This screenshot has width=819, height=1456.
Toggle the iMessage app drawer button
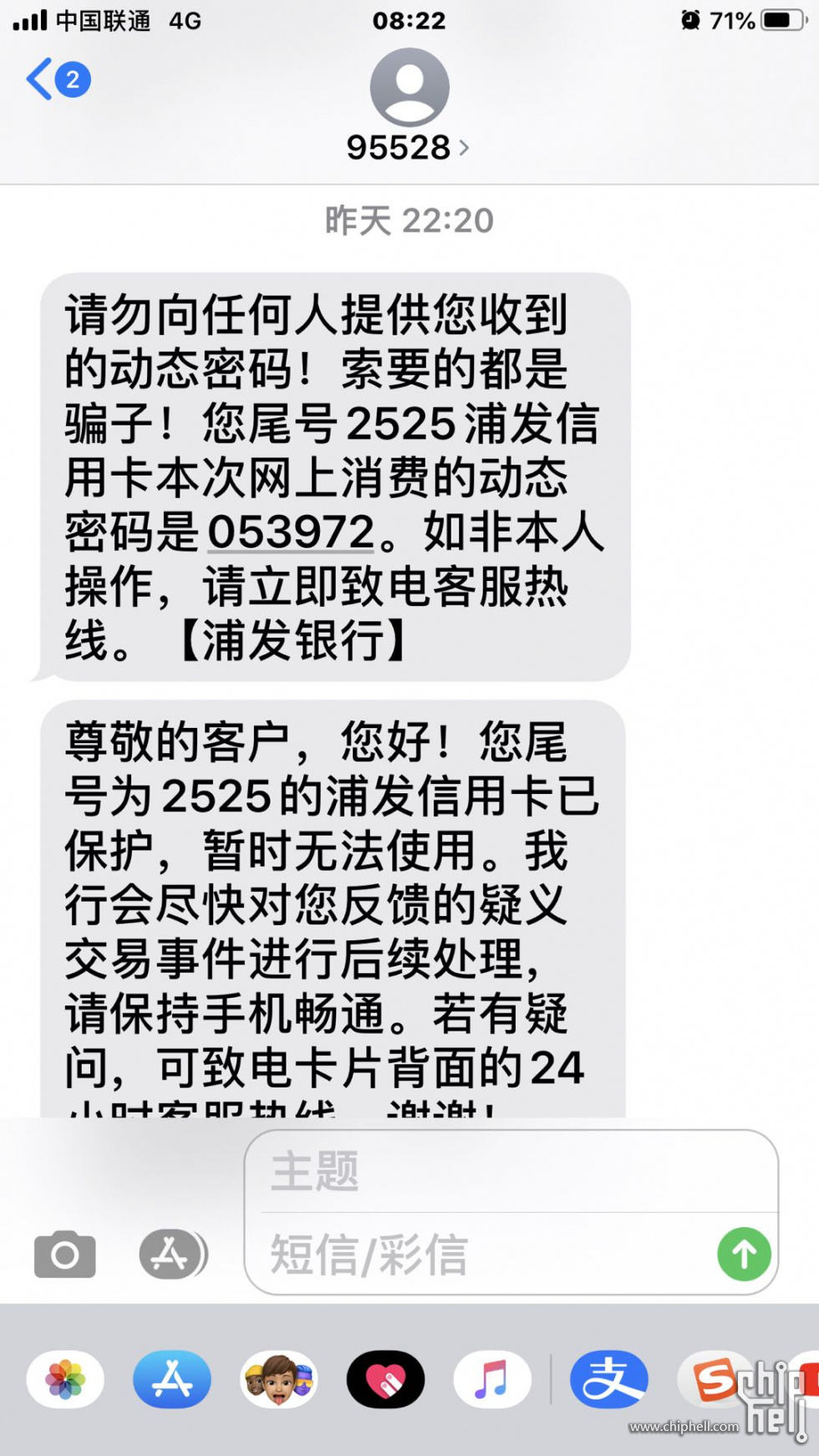click(x=171, y=1254)
